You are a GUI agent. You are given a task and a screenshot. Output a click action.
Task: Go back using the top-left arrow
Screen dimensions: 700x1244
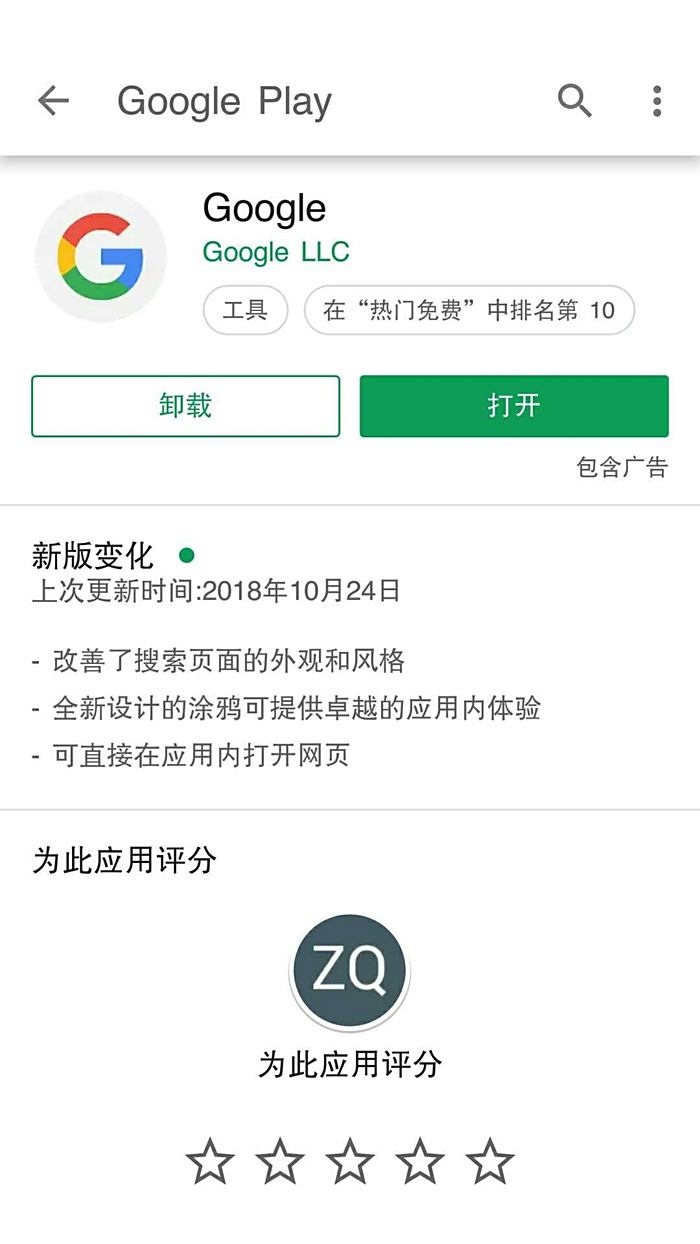(53, 100)
